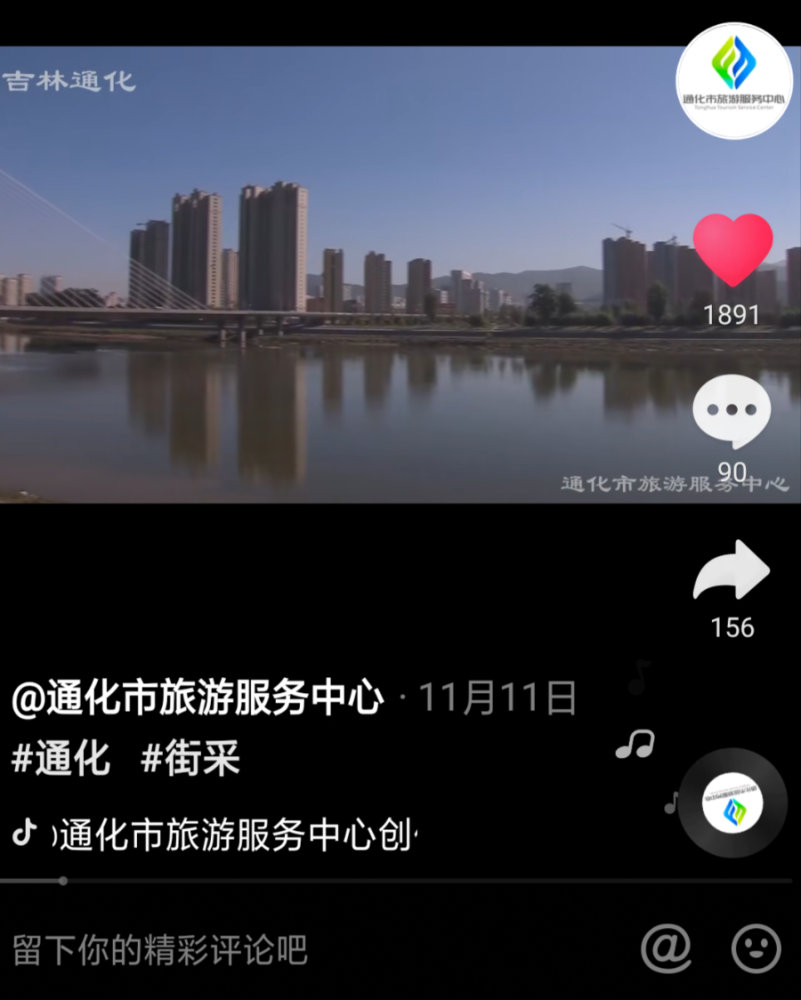Tap the scrolling sound title 通化市旅游服务中心创
The height and width of the screenshot is (1000, 801).
tap(237, 834)
